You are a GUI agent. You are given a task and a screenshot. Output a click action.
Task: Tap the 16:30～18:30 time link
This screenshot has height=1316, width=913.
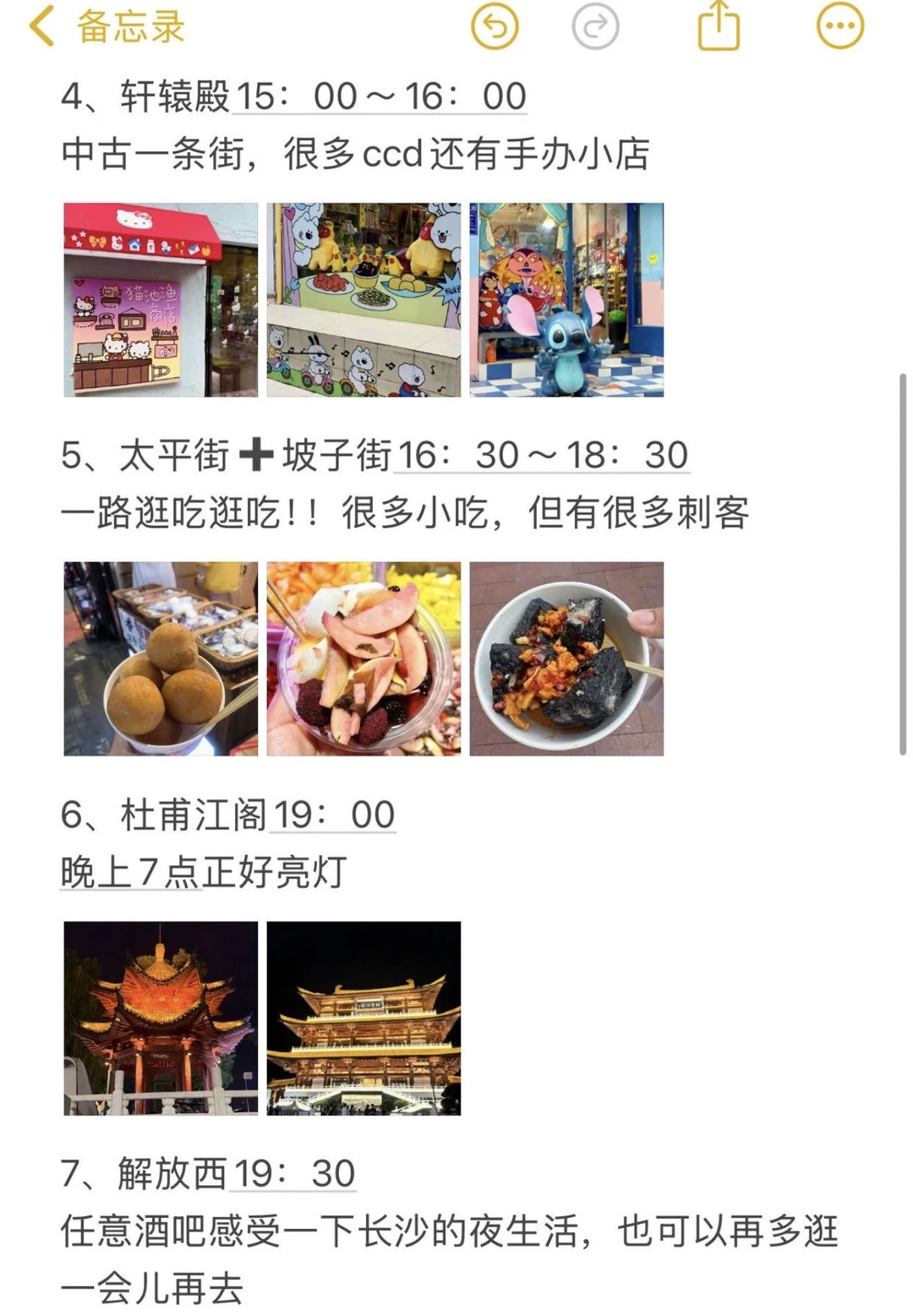[x=543, y=456]
